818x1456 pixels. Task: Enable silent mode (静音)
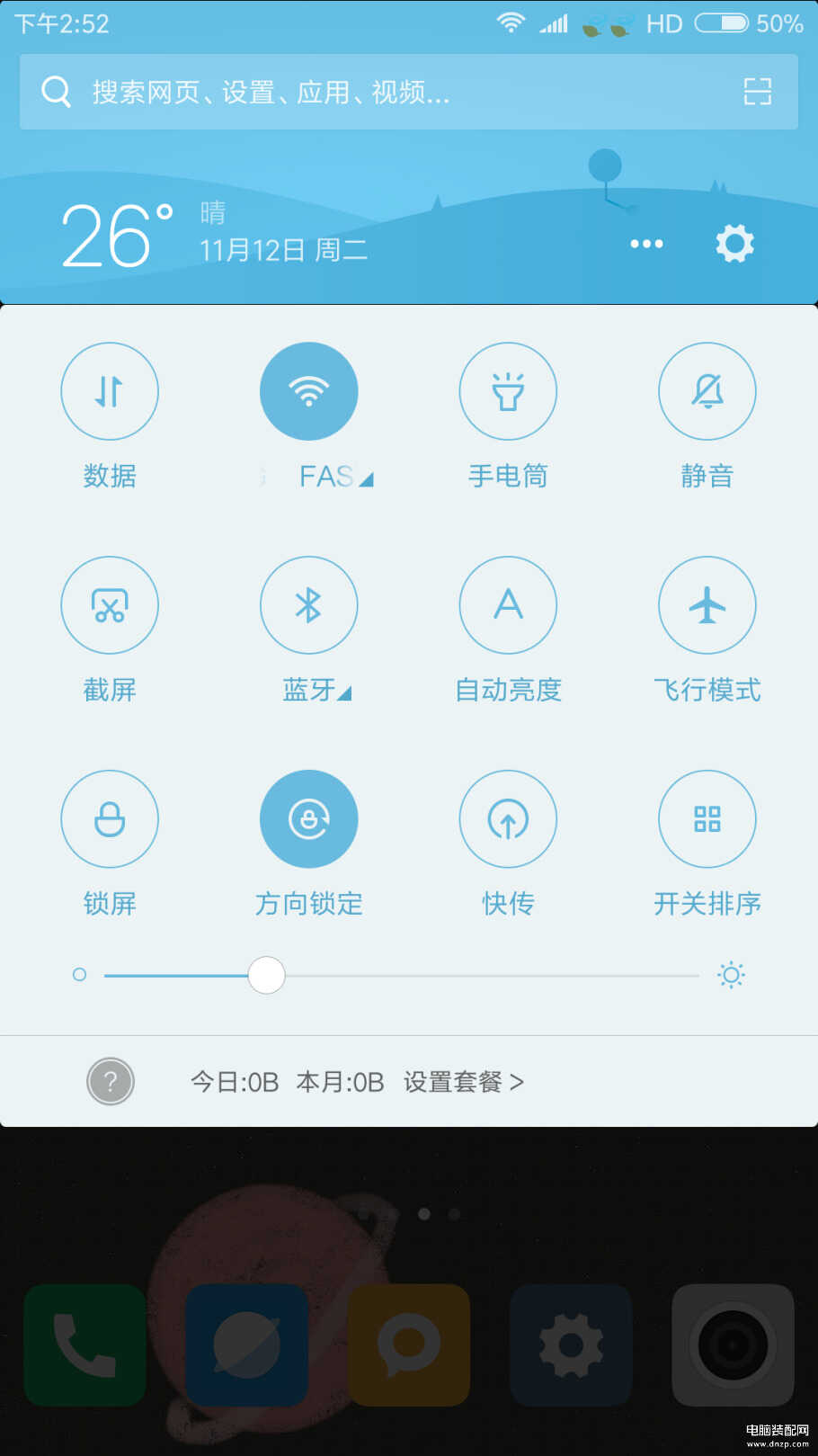click(707, 391)
